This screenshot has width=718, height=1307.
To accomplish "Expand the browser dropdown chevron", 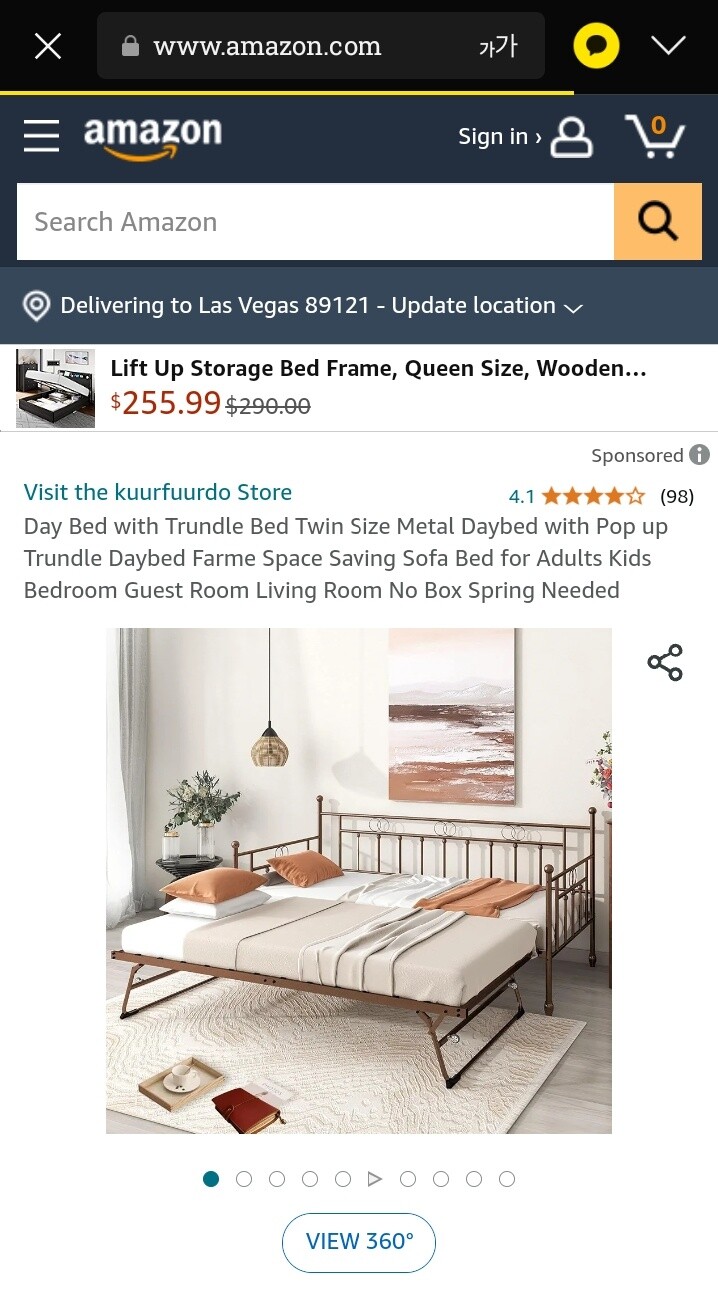I will click(668, 45).
